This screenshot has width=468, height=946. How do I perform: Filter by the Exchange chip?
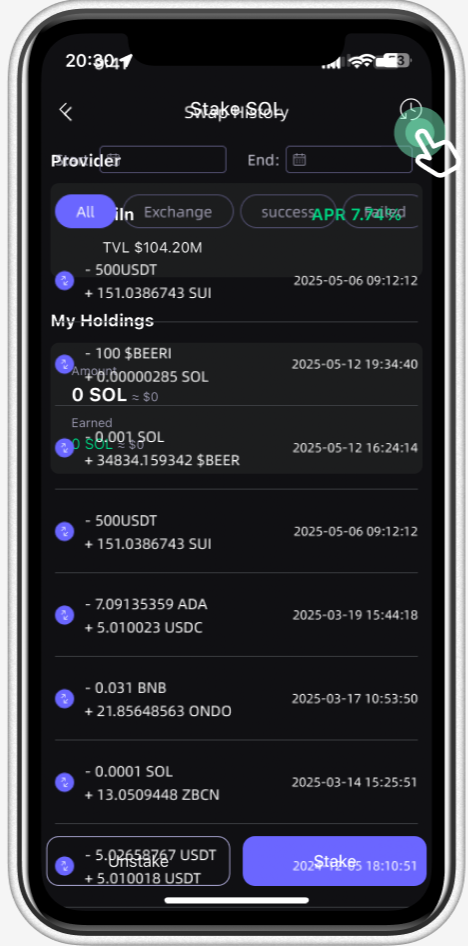(x=178, y=212)
